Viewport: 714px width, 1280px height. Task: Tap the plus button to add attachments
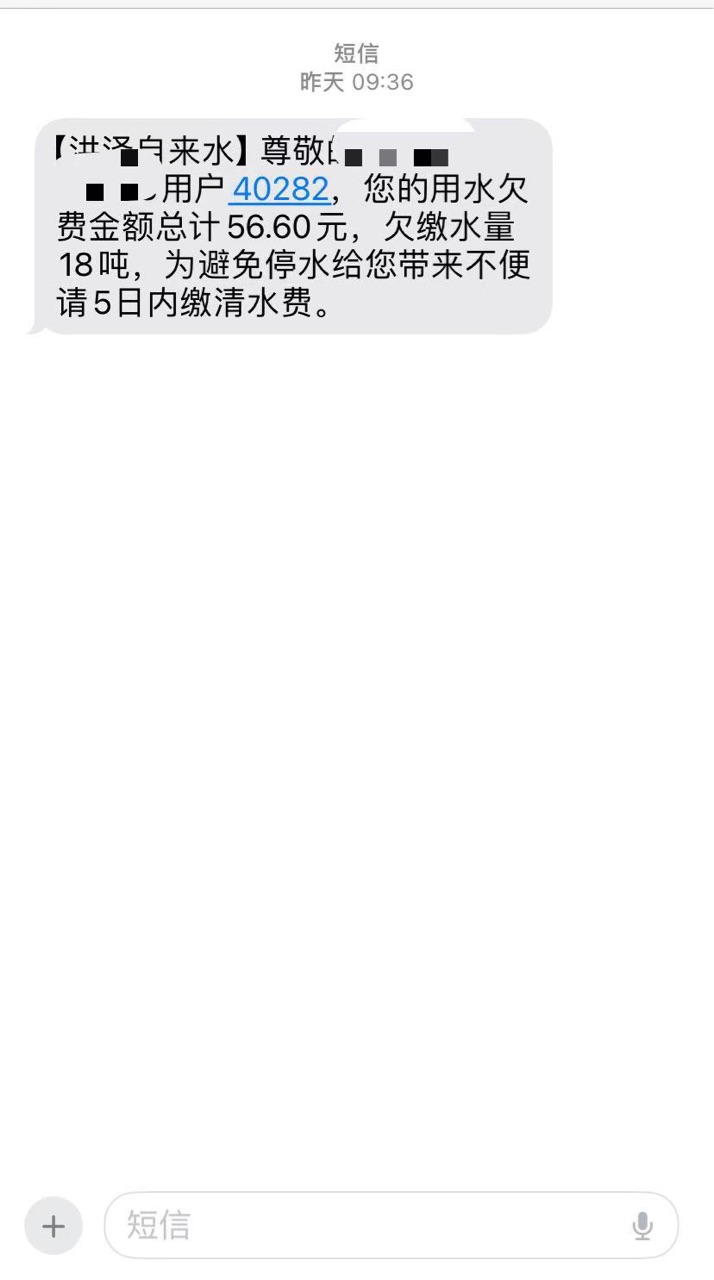click(53, 1226)
